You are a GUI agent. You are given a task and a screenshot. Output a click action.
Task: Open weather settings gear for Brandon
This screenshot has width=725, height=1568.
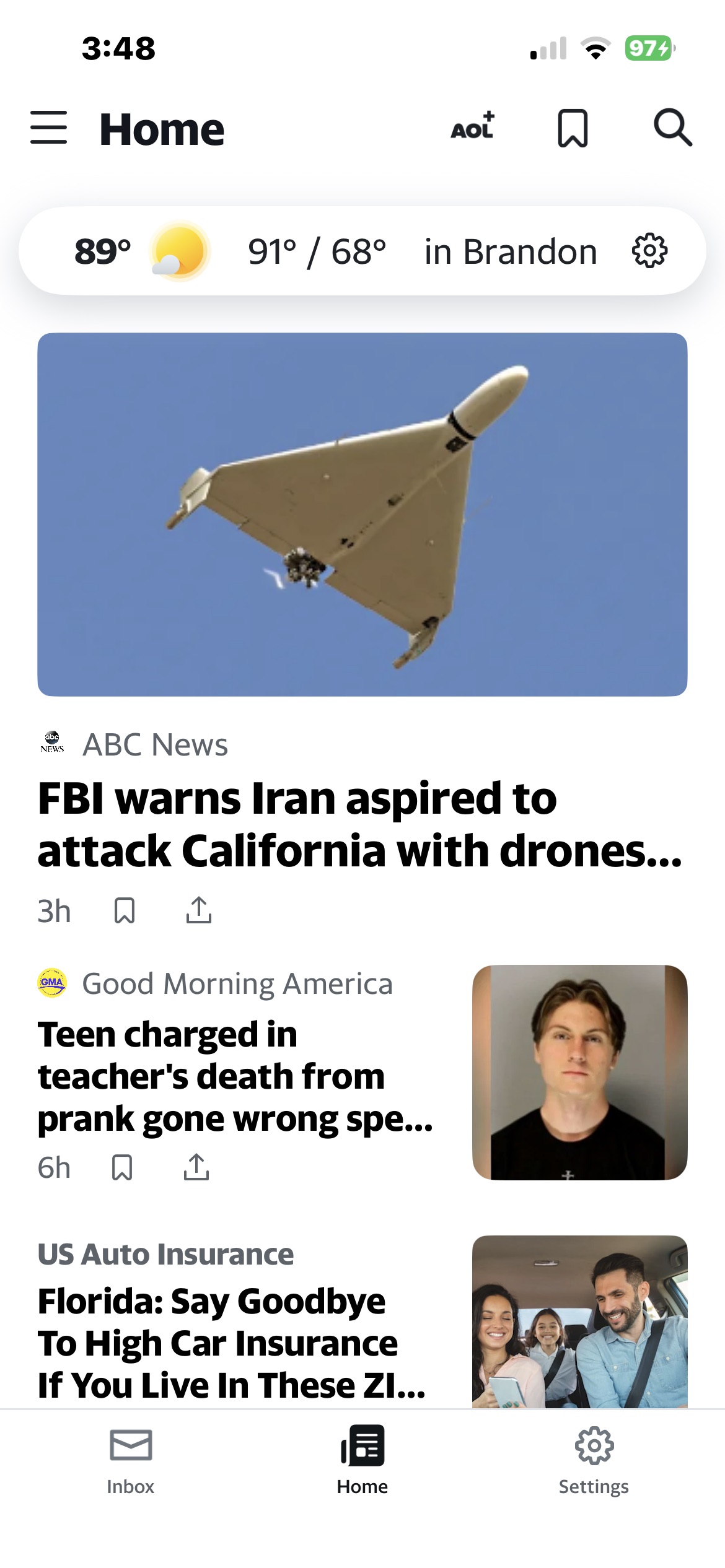649,251
